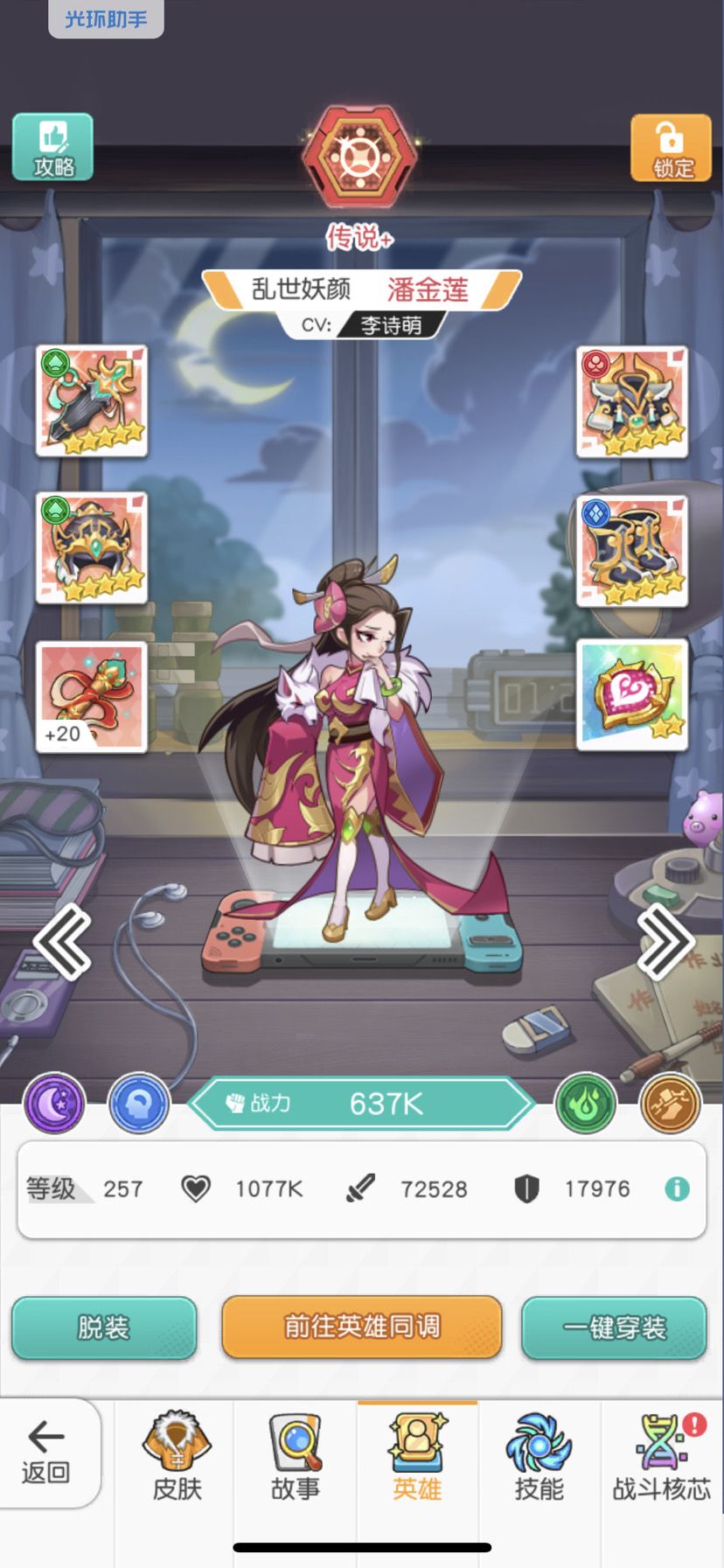Select the purple crescent moon circle icon
The height and width of the screenshot is (1568, 724).
tap(54, 1105)
